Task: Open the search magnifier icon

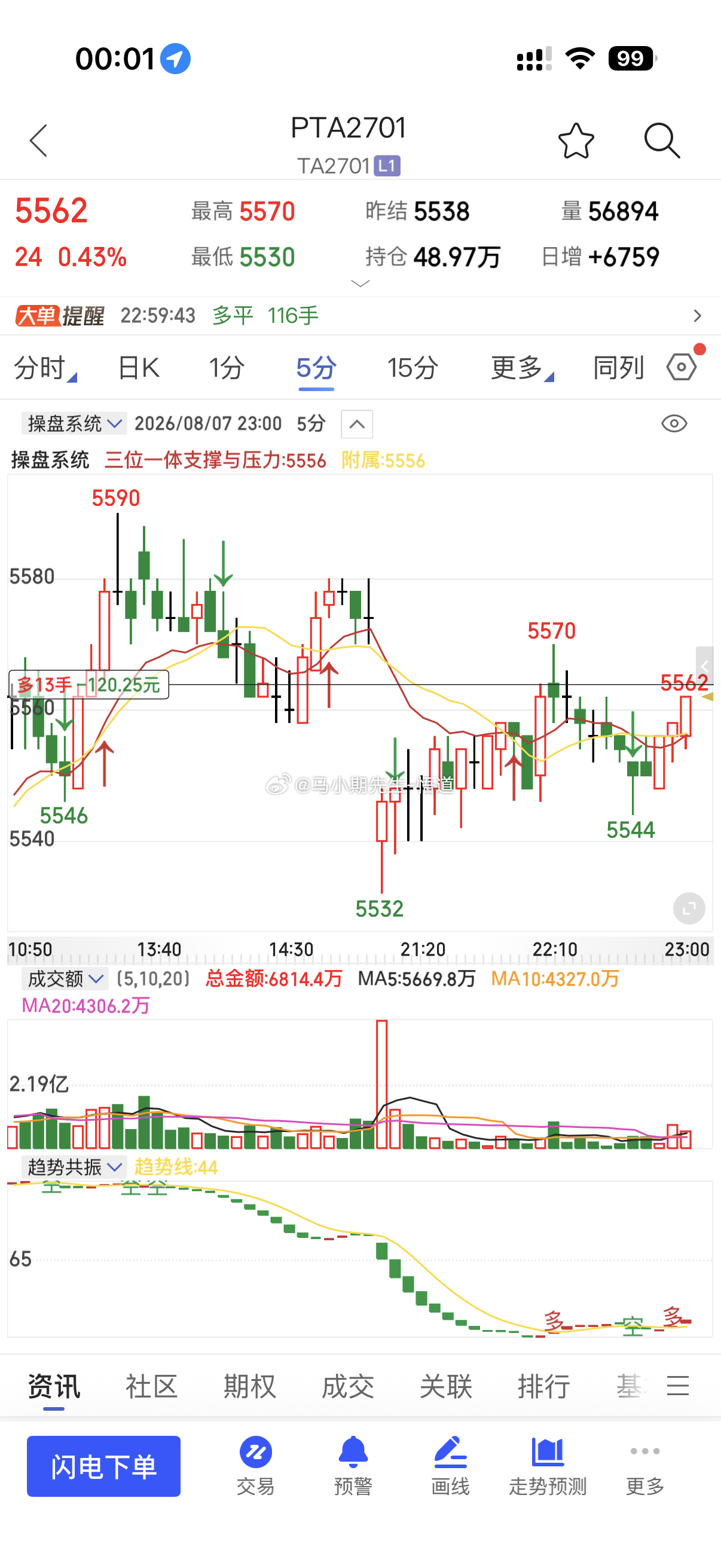Action: pyautogui.click(x=662, y=141)
